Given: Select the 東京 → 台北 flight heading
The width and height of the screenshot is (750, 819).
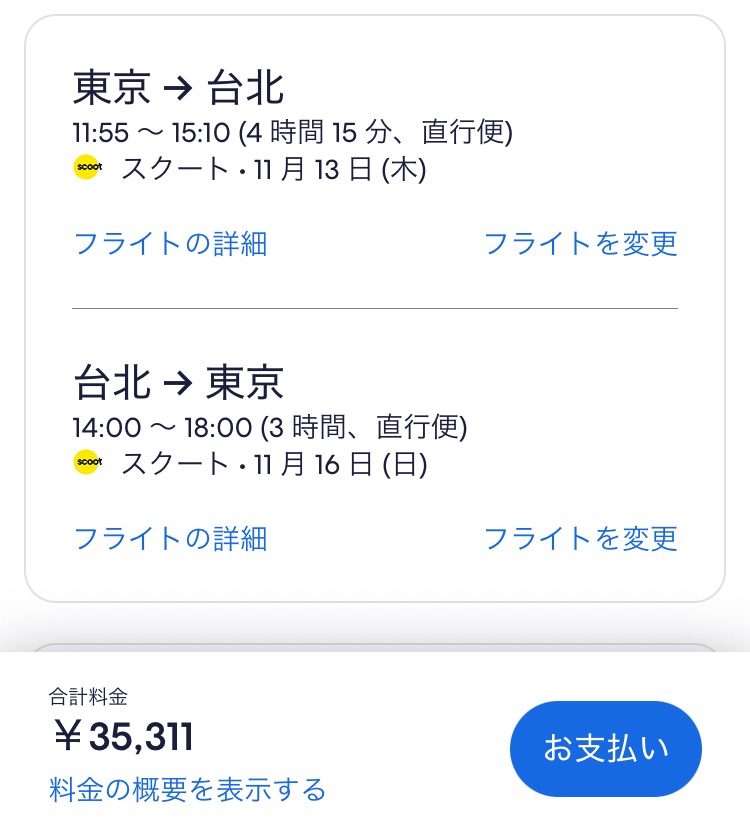Looking at the screenshot, I should pyautogui.click(x=178, y=87).
